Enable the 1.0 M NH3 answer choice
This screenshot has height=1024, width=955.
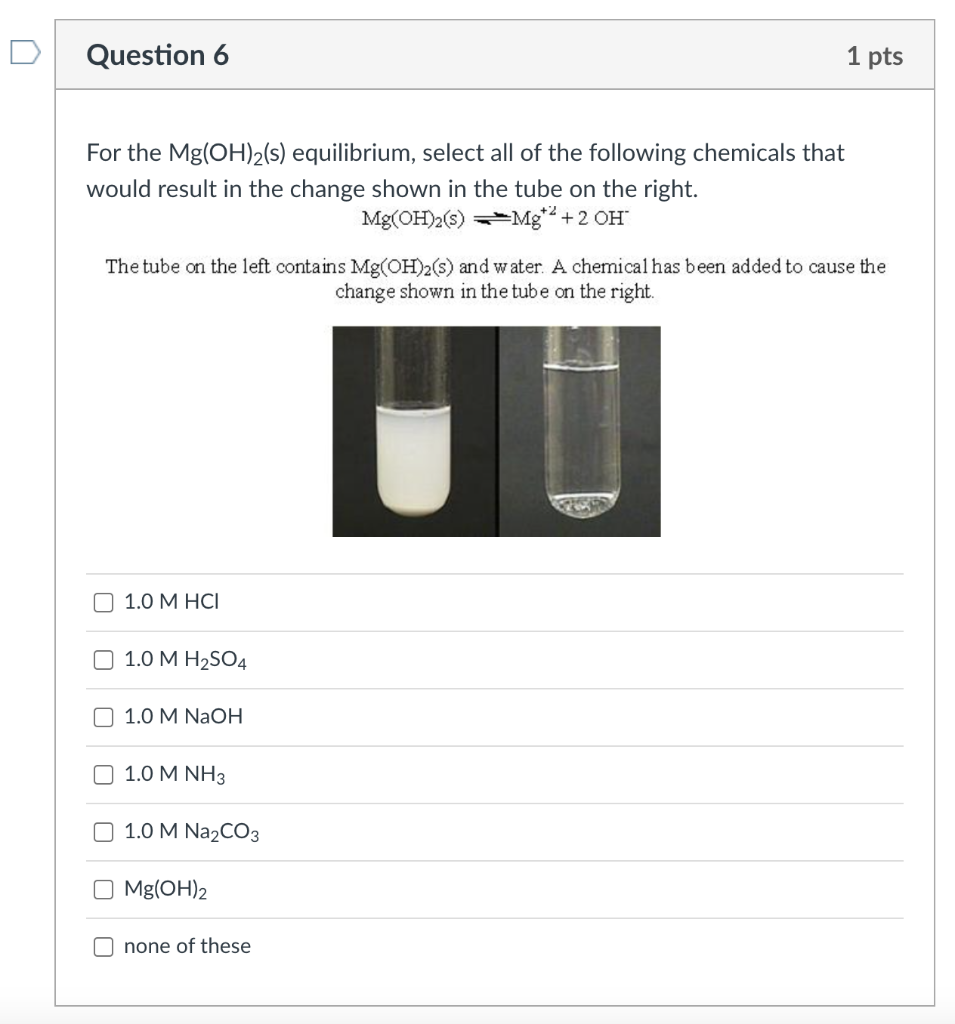tap(103, 773)
